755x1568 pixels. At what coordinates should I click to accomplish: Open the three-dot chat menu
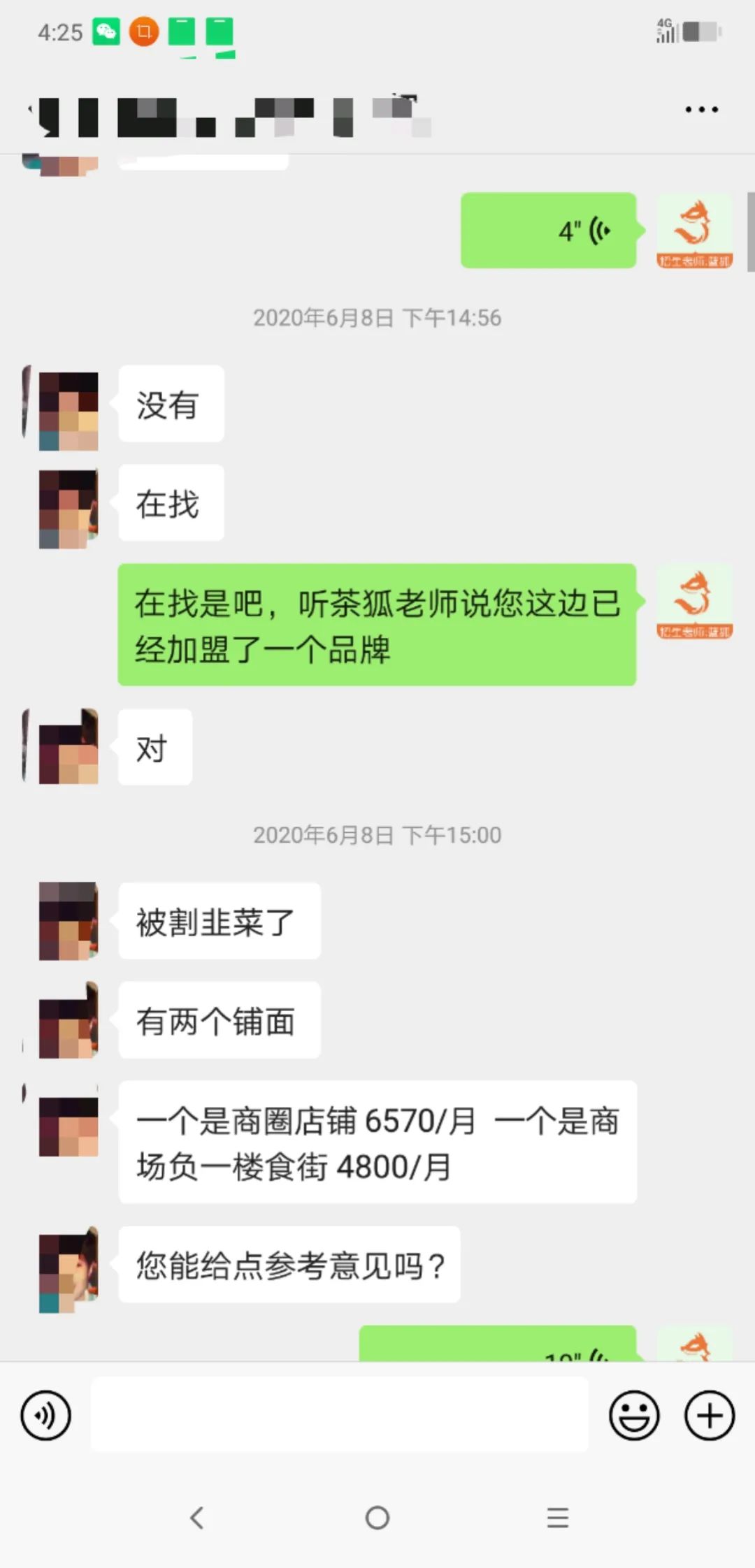click(x=701, y=110)
